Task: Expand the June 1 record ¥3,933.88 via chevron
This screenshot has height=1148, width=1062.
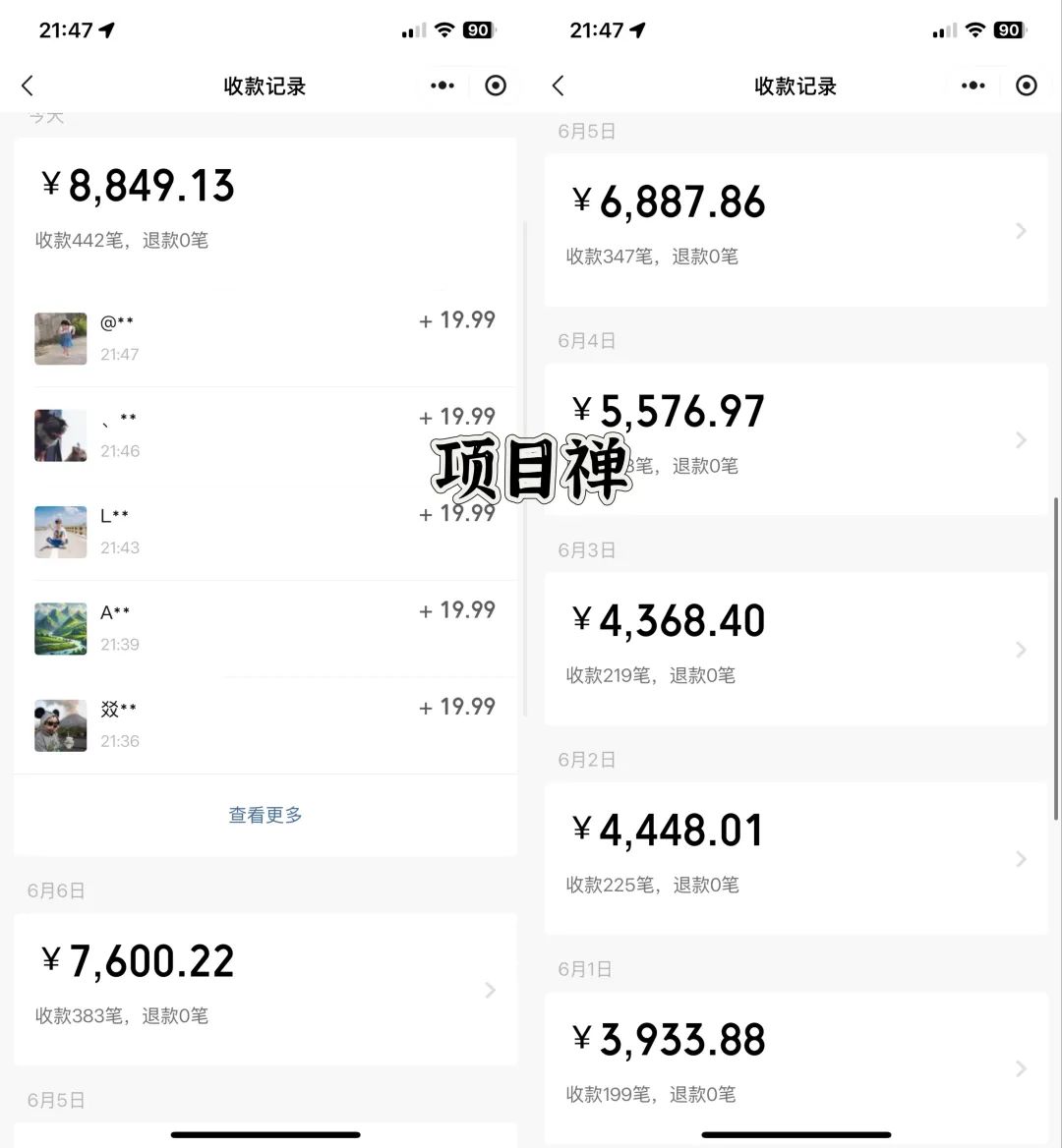Action: [x=1020, y=1068]
